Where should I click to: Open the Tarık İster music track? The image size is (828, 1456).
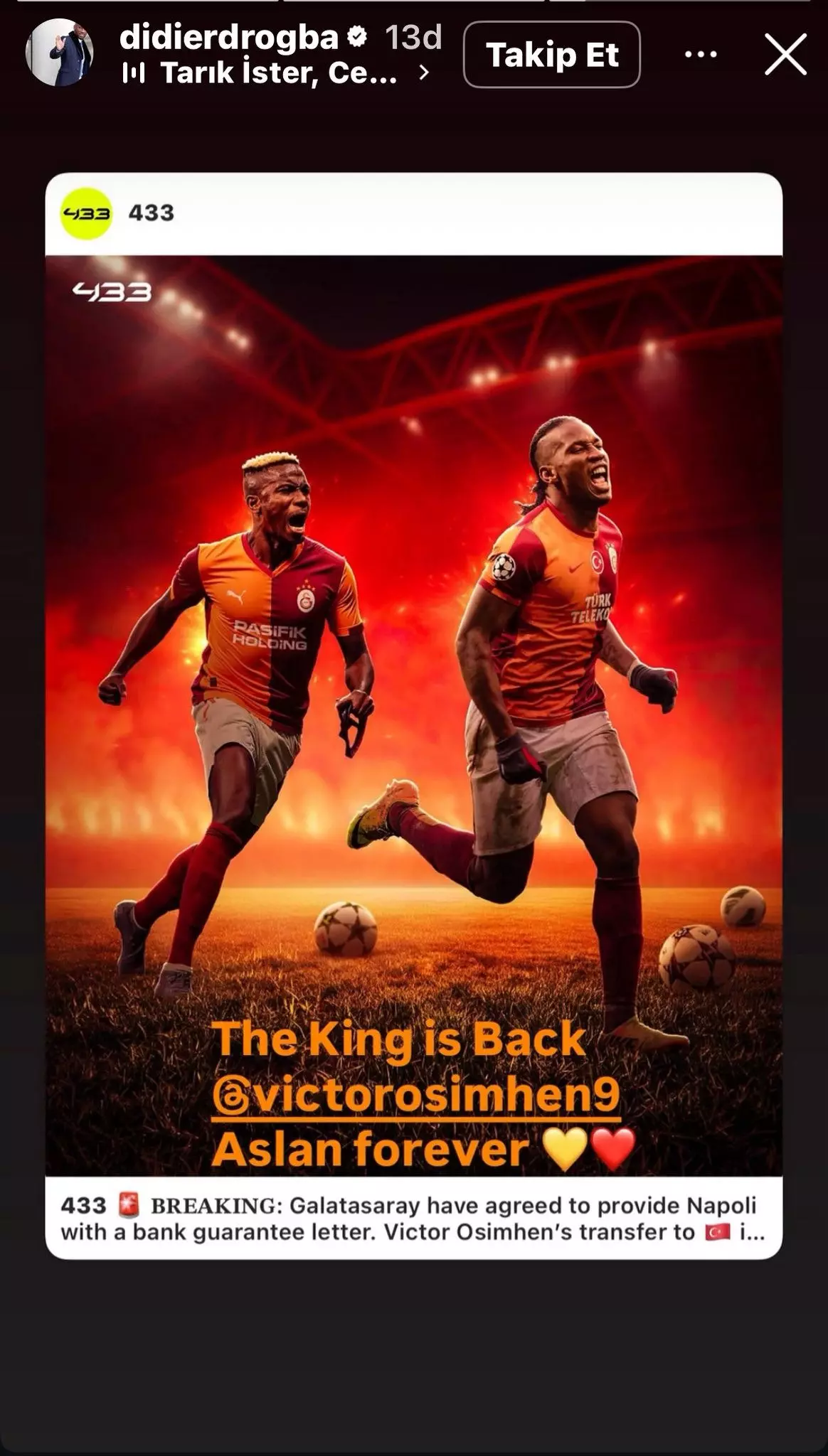click(277, 73)
